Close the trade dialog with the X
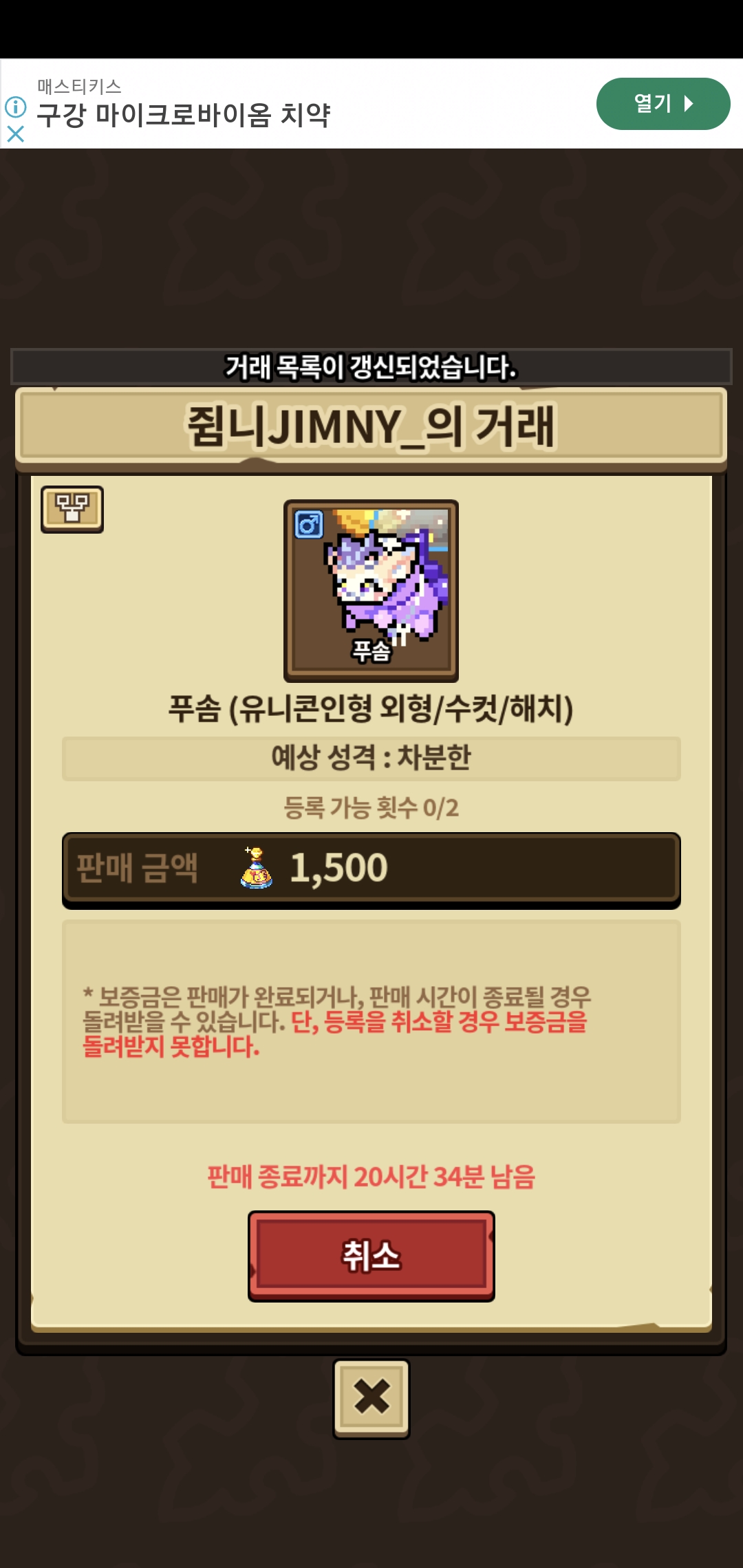The width and height of the screenshot is (743, 1568). pos(371,1397)
